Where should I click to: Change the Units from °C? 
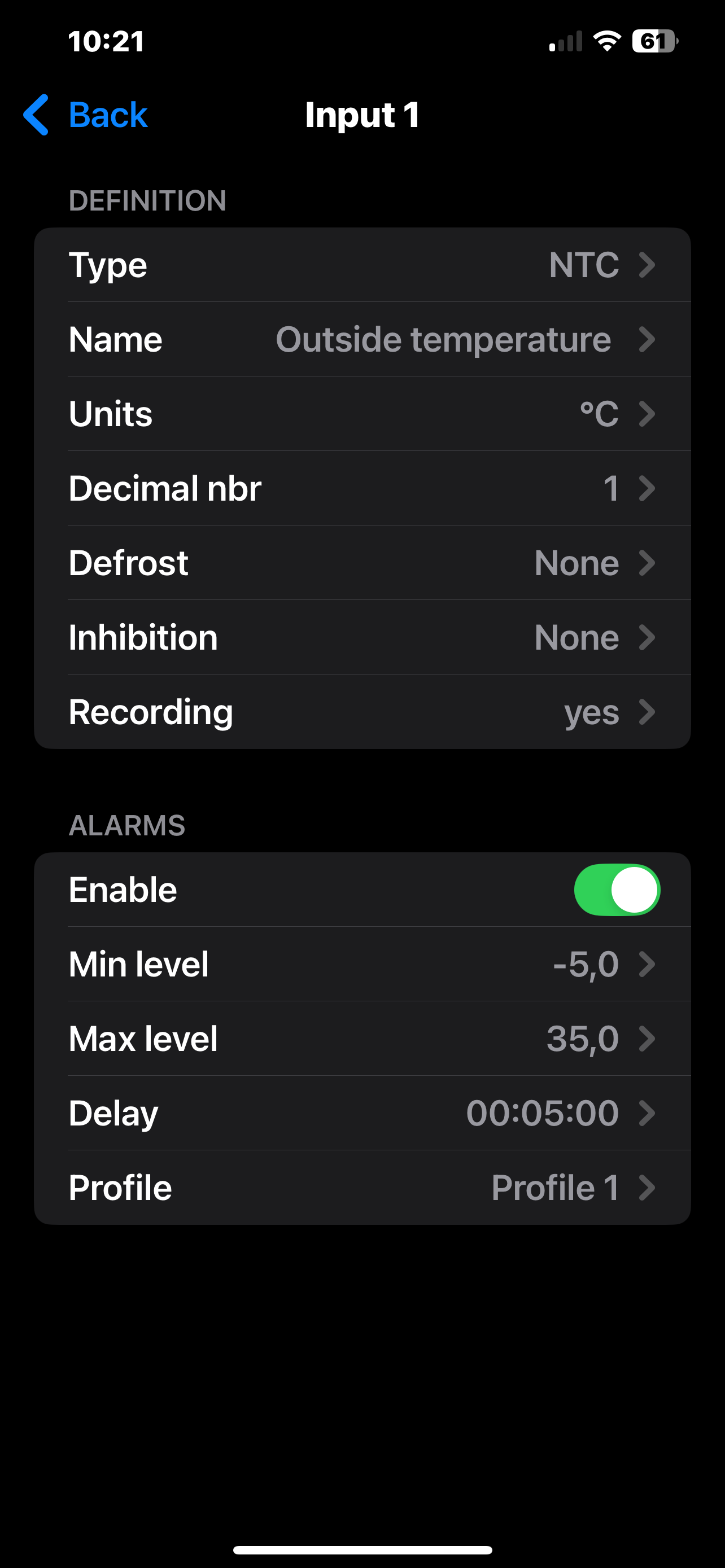click(362, 414)
